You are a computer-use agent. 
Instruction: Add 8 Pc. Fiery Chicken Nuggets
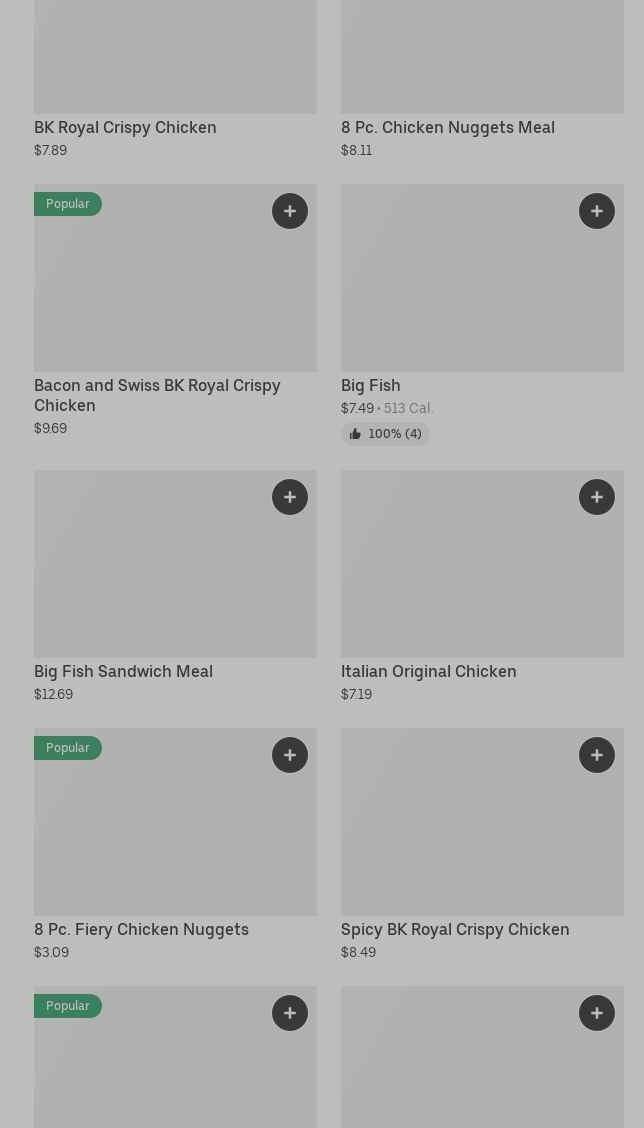pos(290,755)
